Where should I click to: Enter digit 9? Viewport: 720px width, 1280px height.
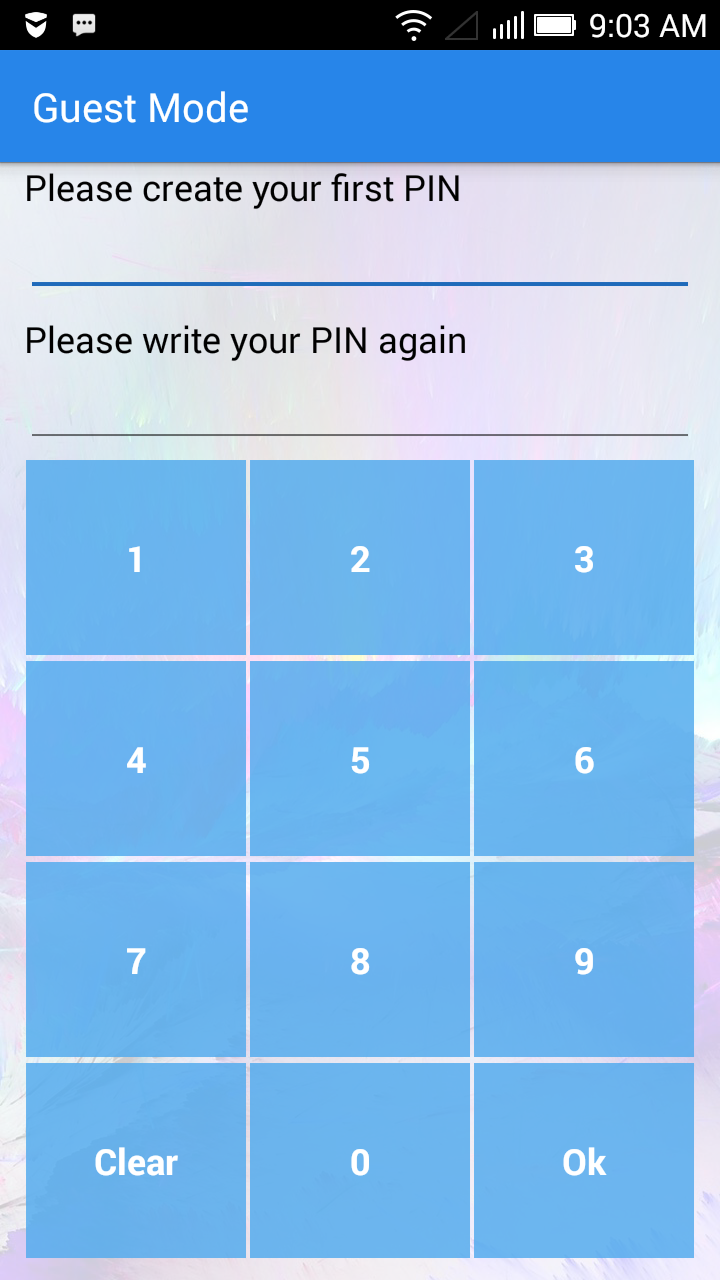(584, 960)
